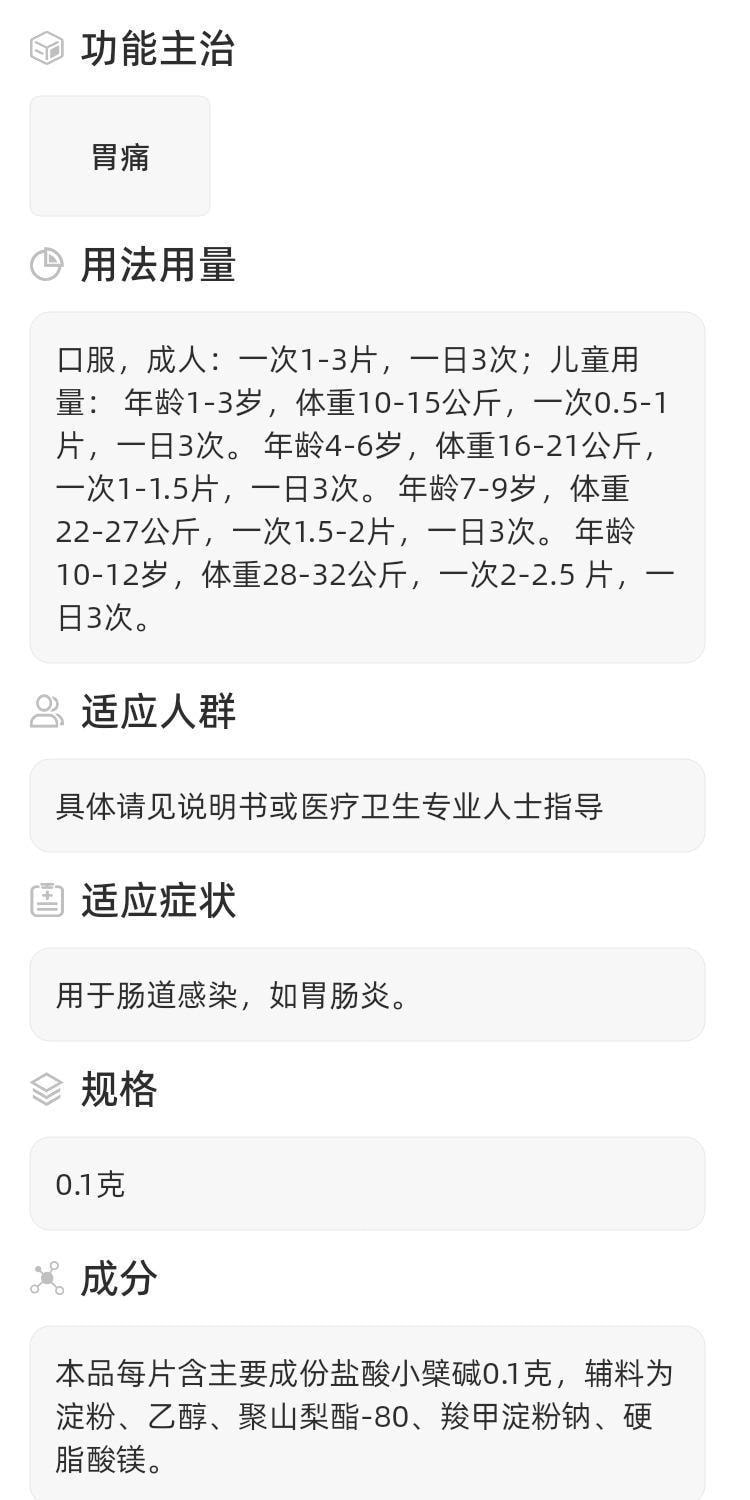The image size is (750, 1500).
Task: Tap the 胃痛 label to filter by it
Action: pyautogui.click(x=119, y=156)
